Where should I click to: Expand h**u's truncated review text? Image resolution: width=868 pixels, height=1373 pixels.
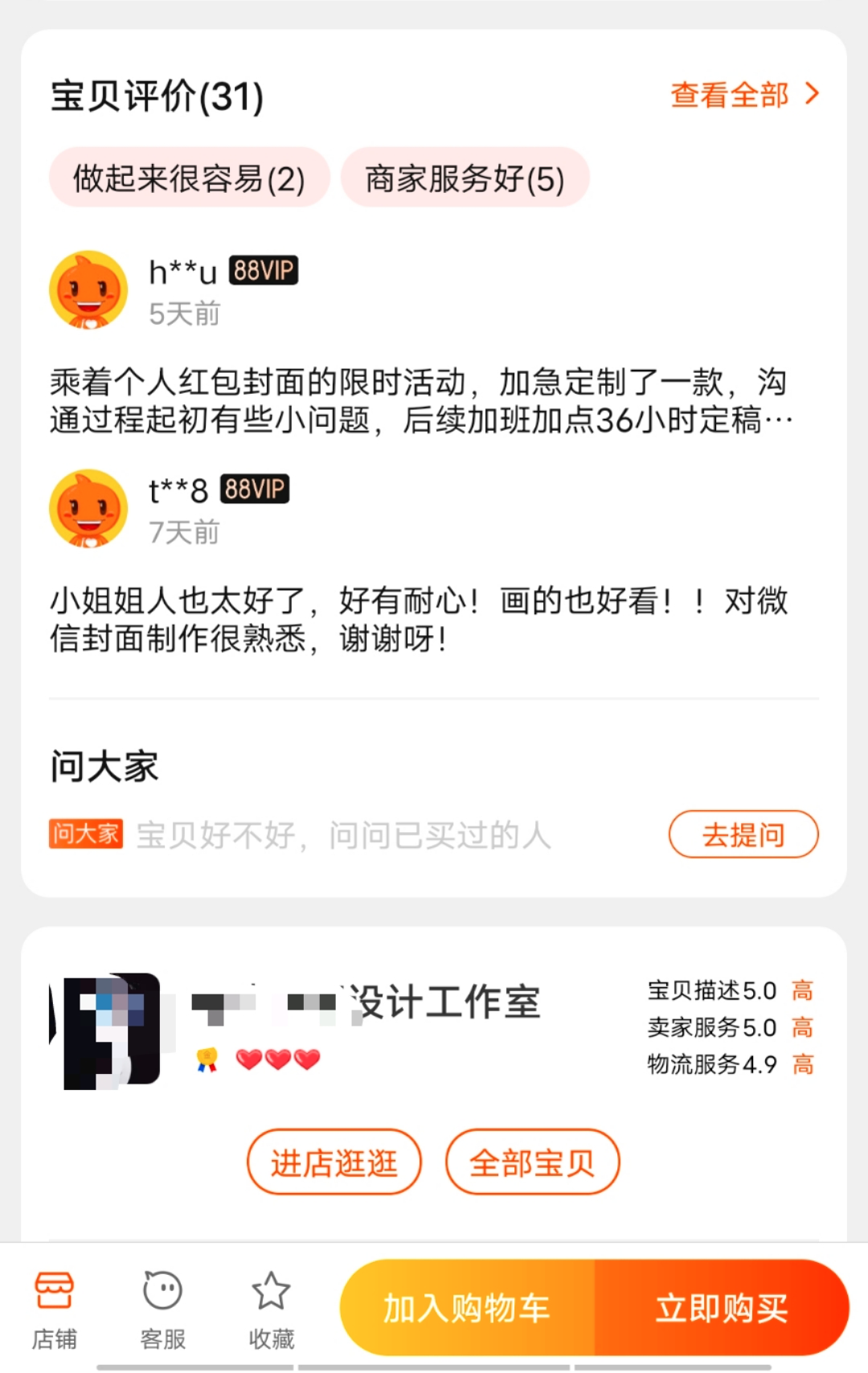[x=418, y=402]
